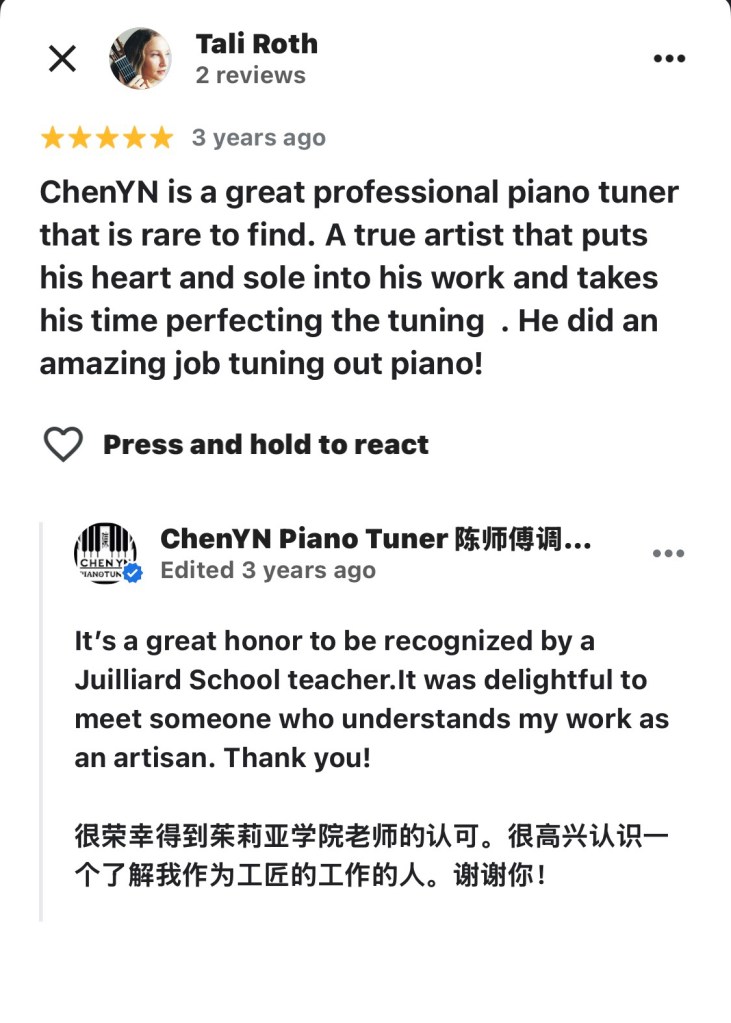The height and width of the screenshot is (1023, 731).
Task: Open overflow menu for ChenYN's reply
Action: [x=668, y=553]
